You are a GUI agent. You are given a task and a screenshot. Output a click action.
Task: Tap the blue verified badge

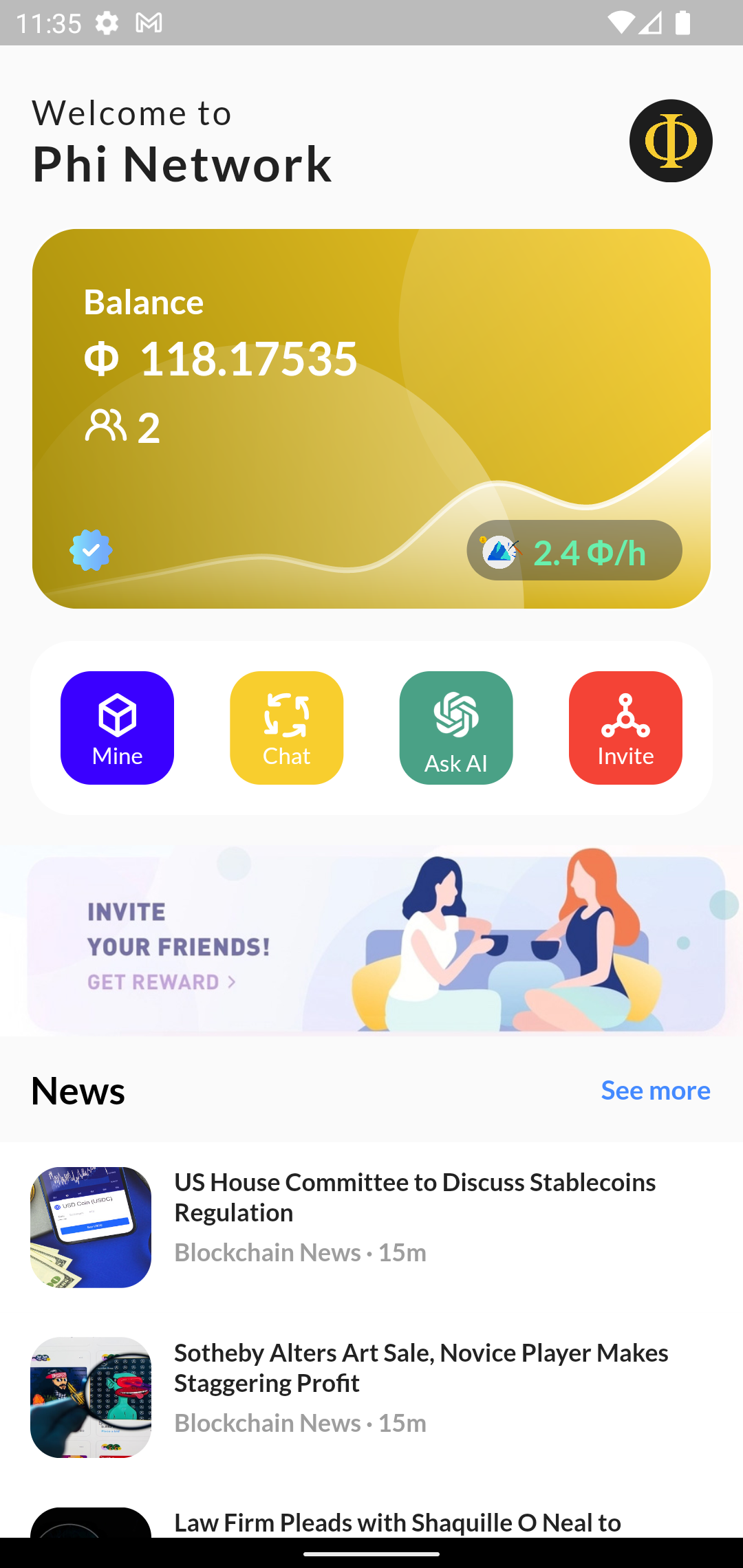(x=91, y=550)
